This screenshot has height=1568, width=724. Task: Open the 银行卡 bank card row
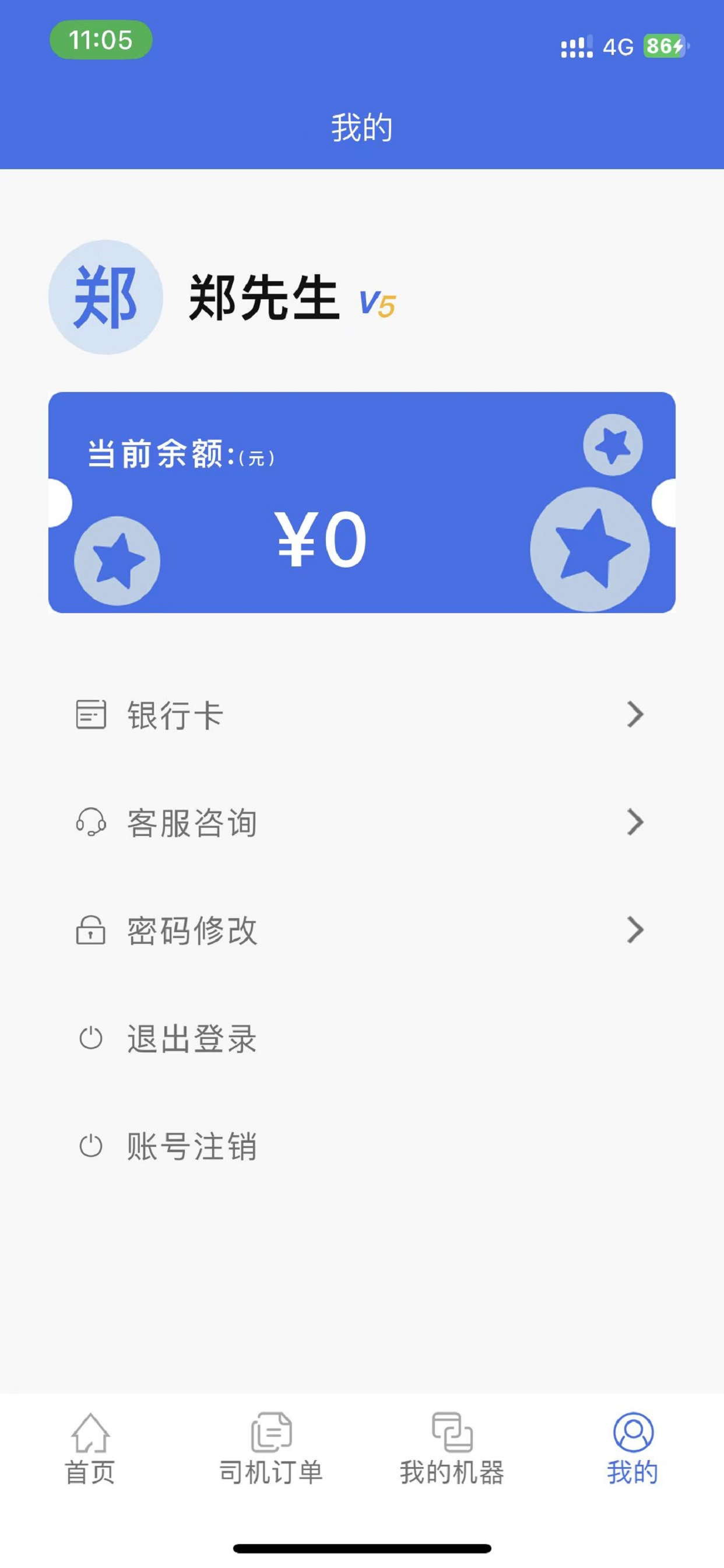(x=361, y=715)
